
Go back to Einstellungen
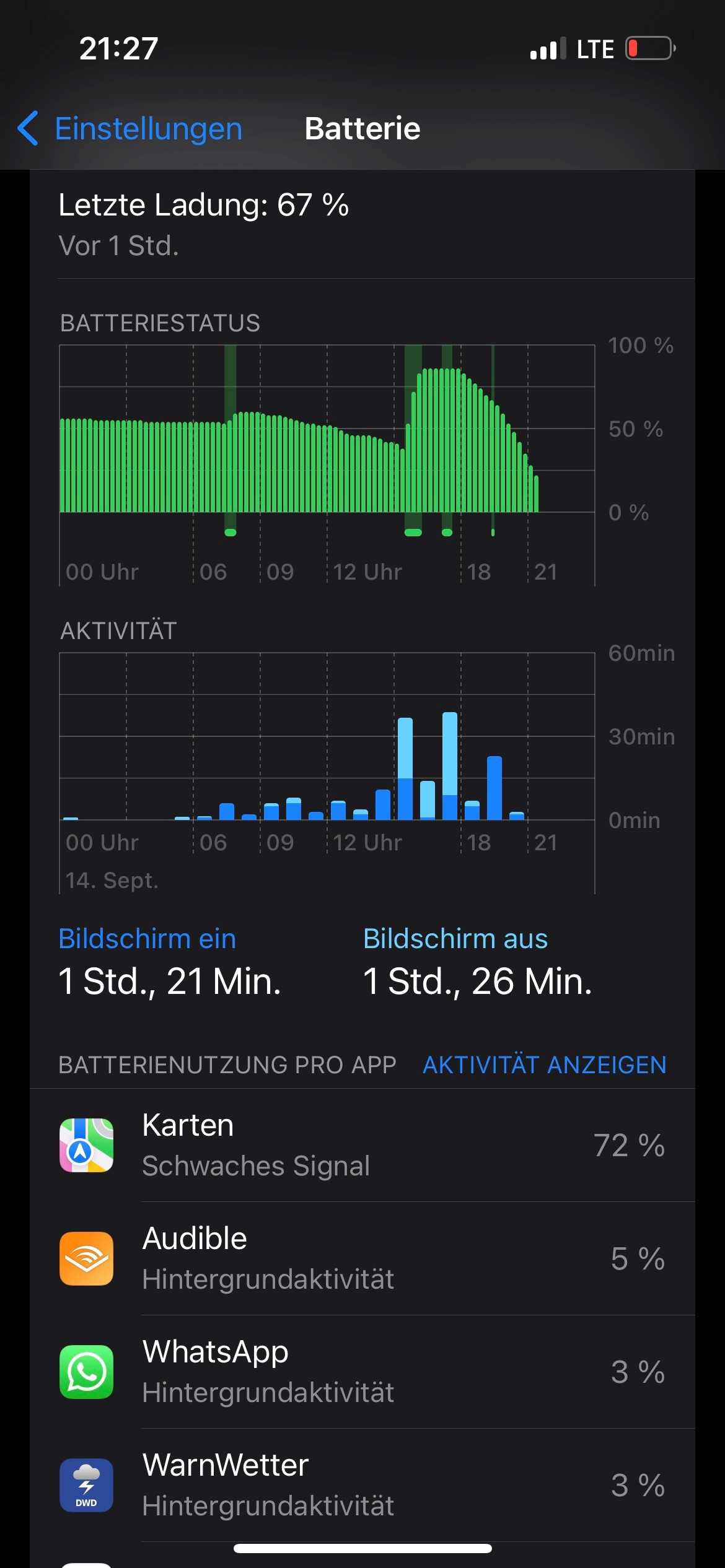tap(130, 129)
